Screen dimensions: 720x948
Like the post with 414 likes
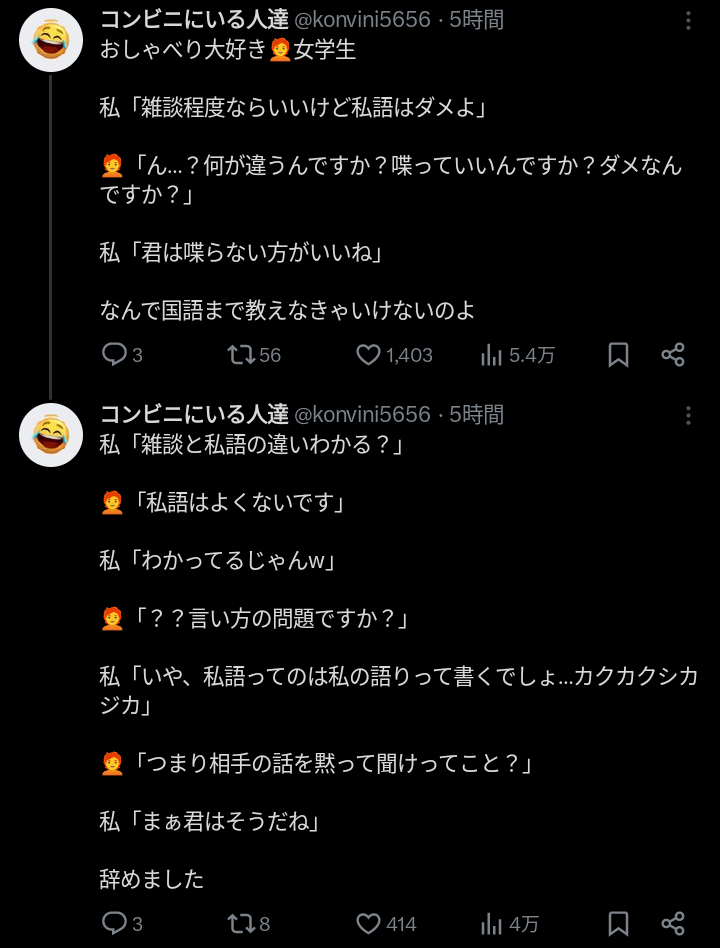click(x=369, y=923)
